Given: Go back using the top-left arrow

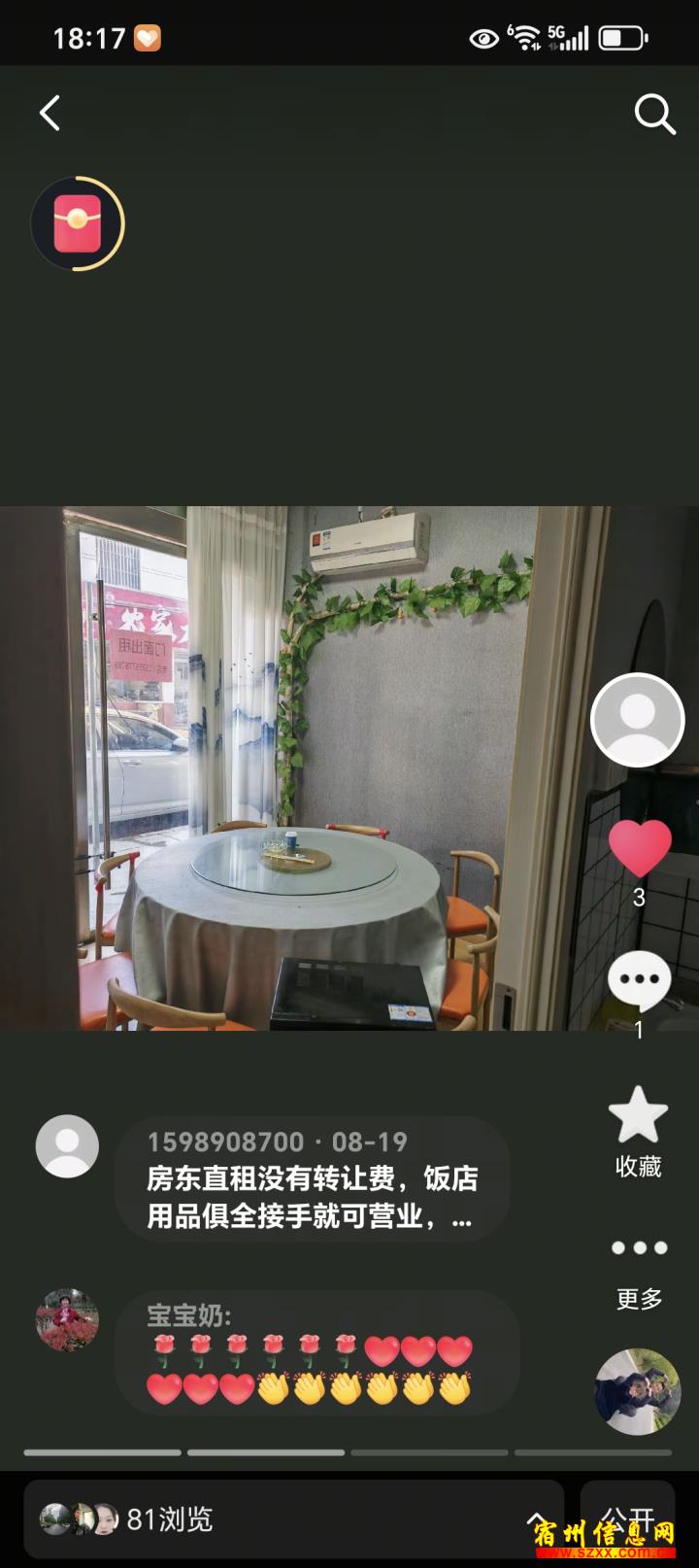Looking at the screenshot, I should (x=50, y=114).
